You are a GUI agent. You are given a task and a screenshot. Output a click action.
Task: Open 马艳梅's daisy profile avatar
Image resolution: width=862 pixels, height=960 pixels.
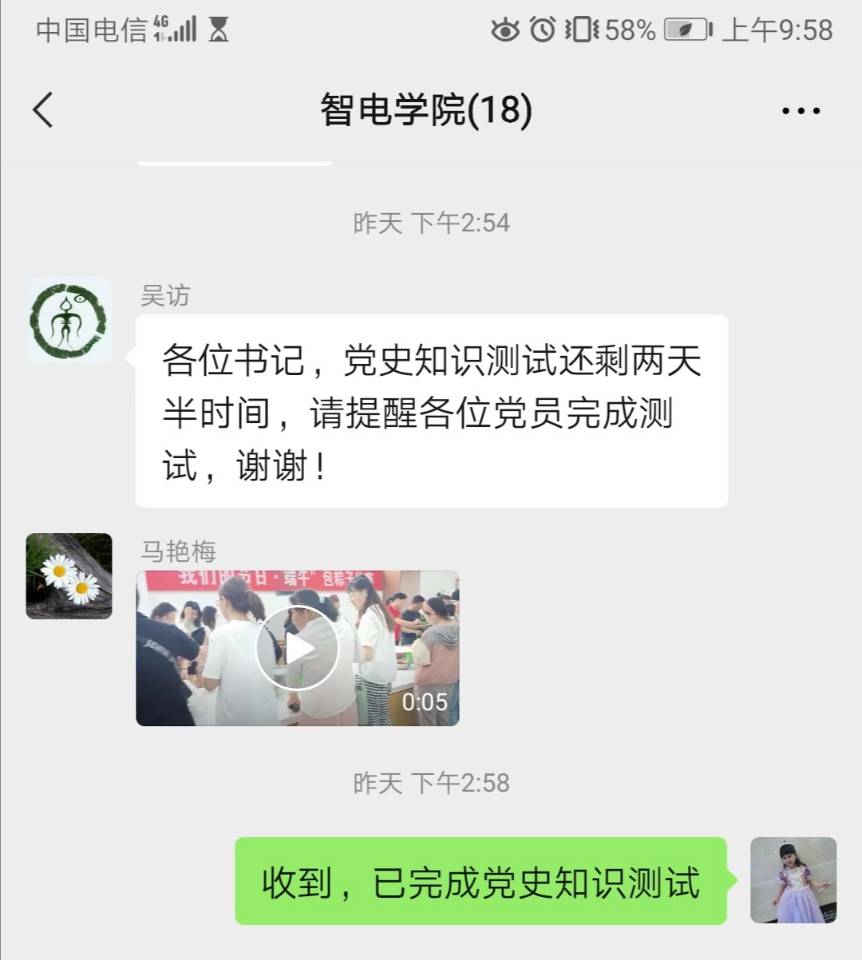click(x=69, y=576)
